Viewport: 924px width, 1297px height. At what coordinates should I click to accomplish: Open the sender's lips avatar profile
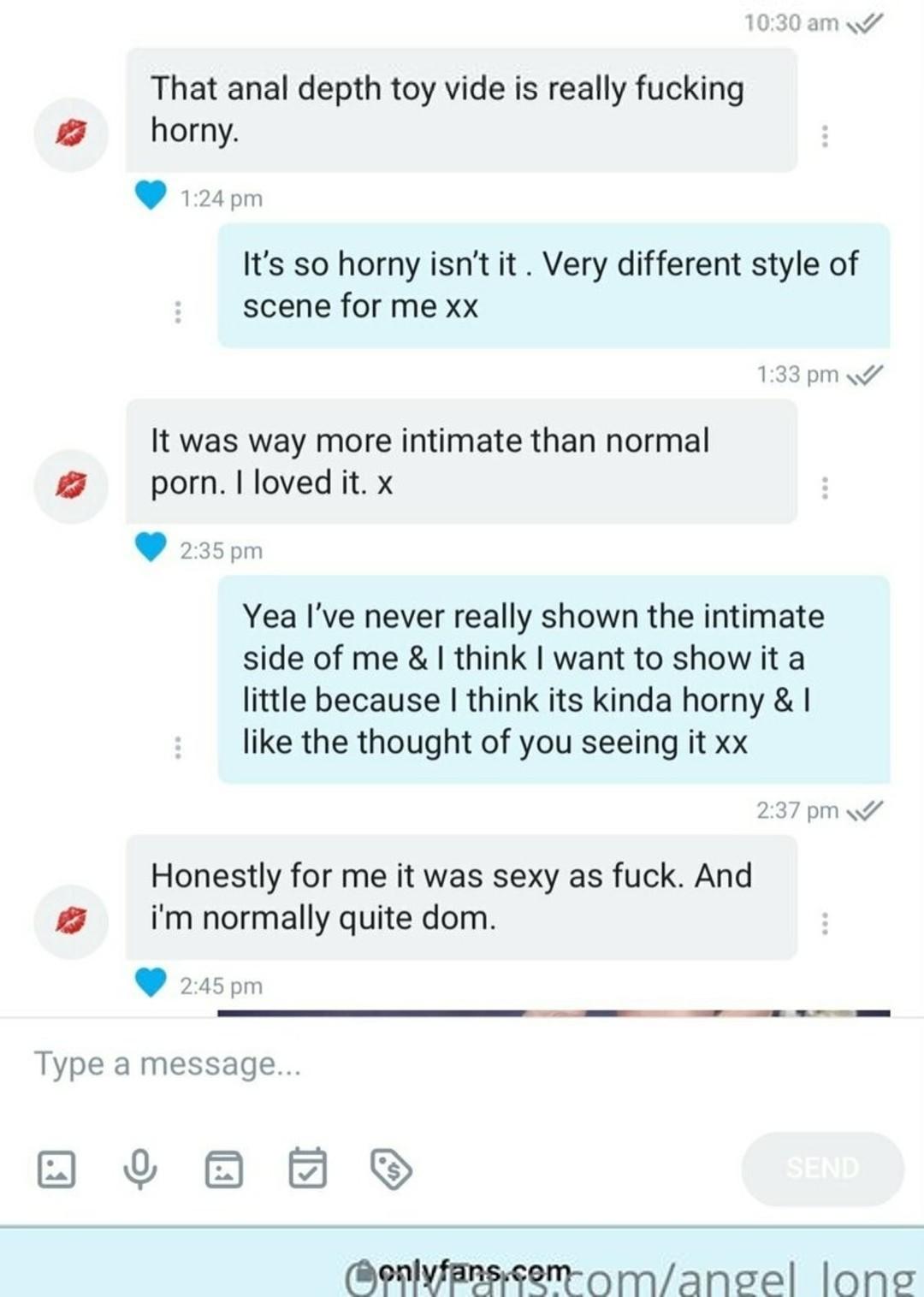click(71, 134)
